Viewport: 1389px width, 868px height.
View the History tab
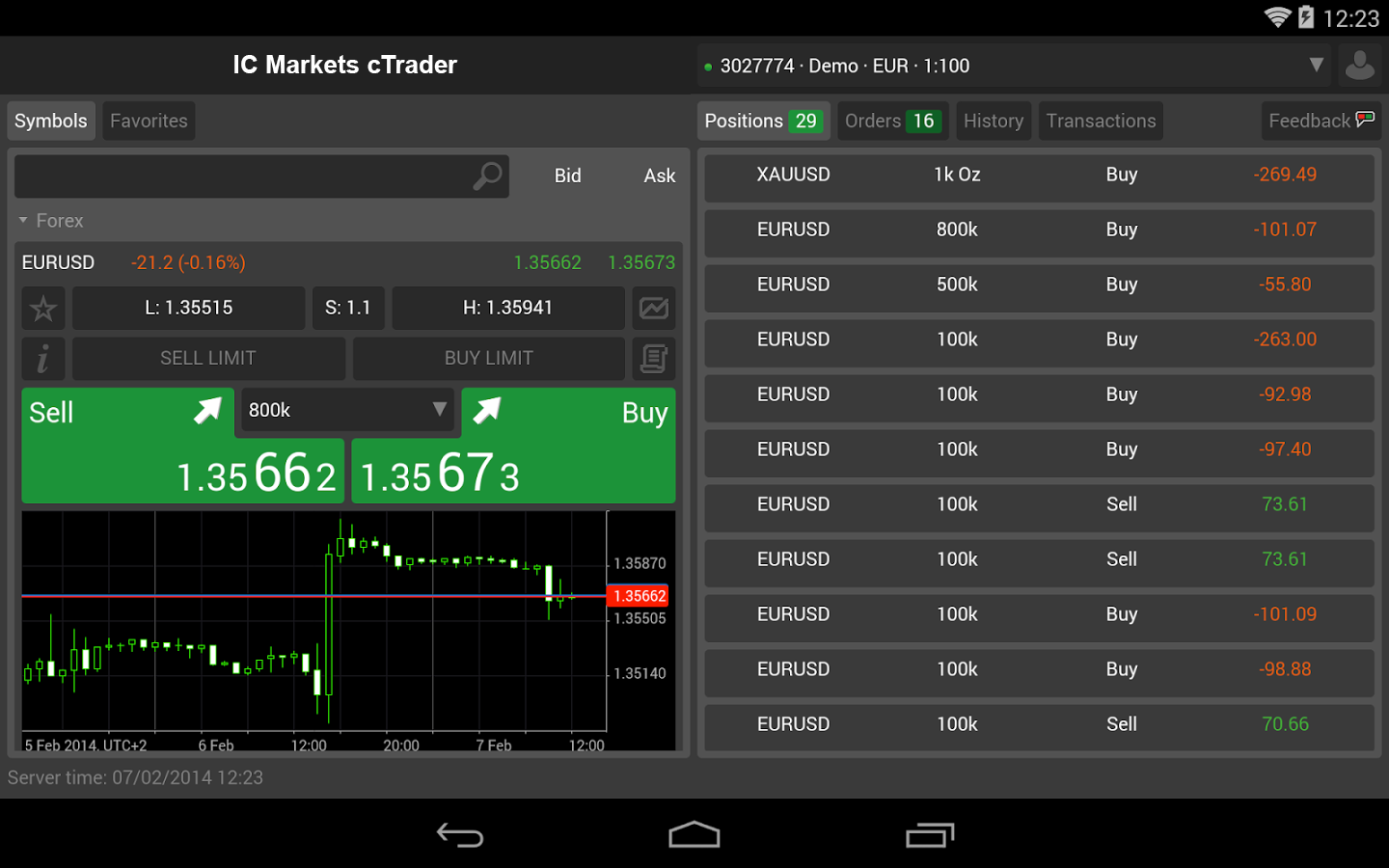993,122
